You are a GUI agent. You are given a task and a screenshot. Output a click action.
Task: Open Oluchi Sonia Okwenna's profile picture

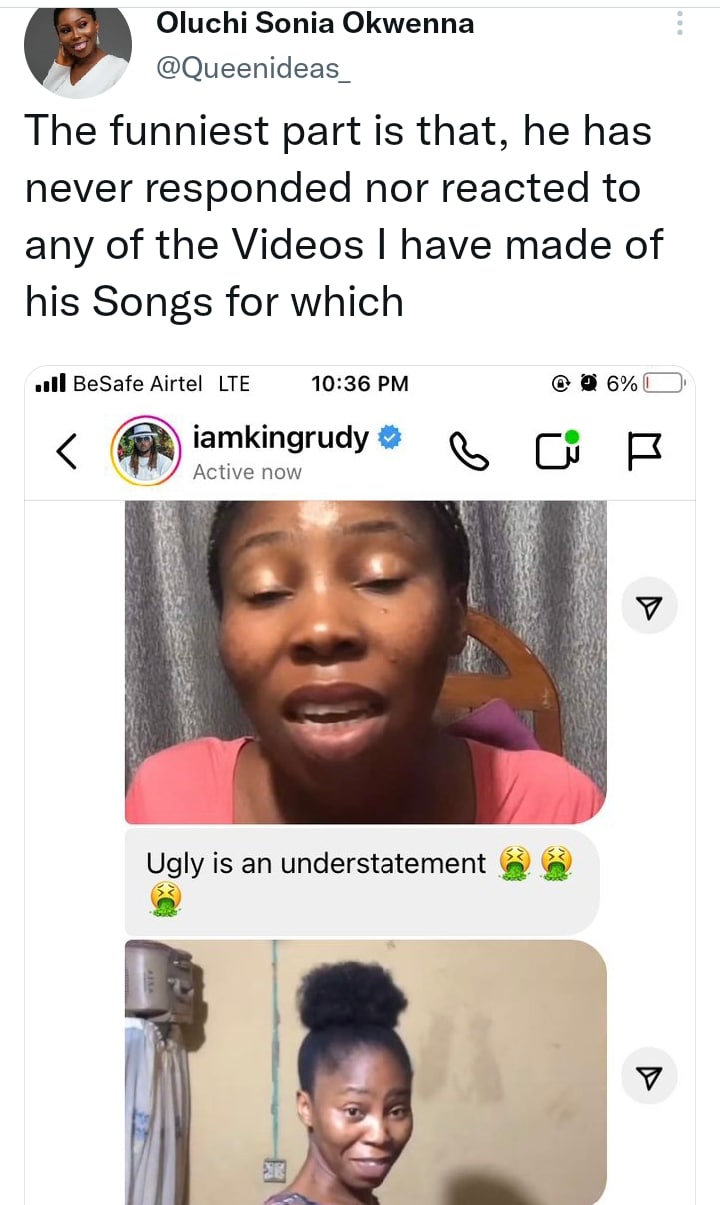click(x=77, y=50)
